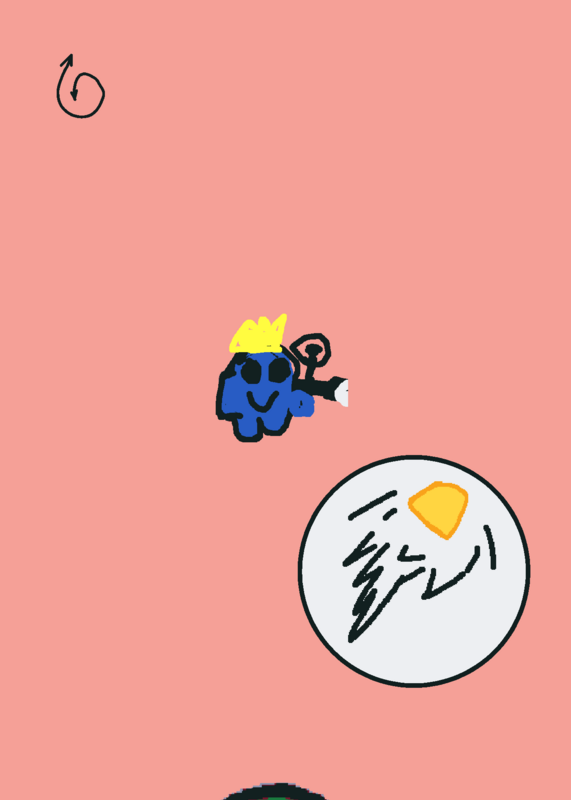571x800 pixels.
Task: Hit the large round white action button
Action: (x=414, y=571)
